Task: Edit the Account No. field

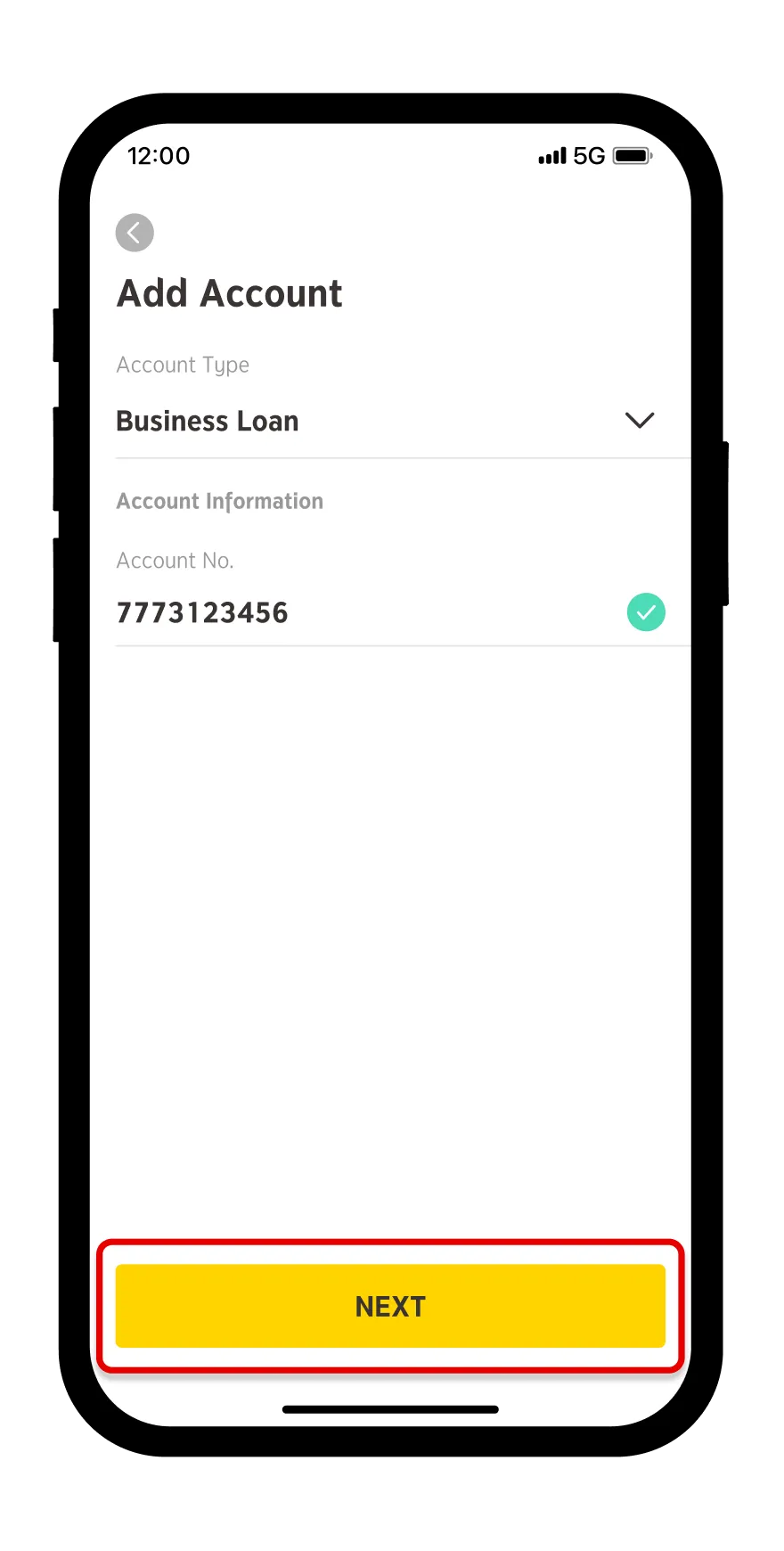Action: pyautogui.click(x=356, y=612)
